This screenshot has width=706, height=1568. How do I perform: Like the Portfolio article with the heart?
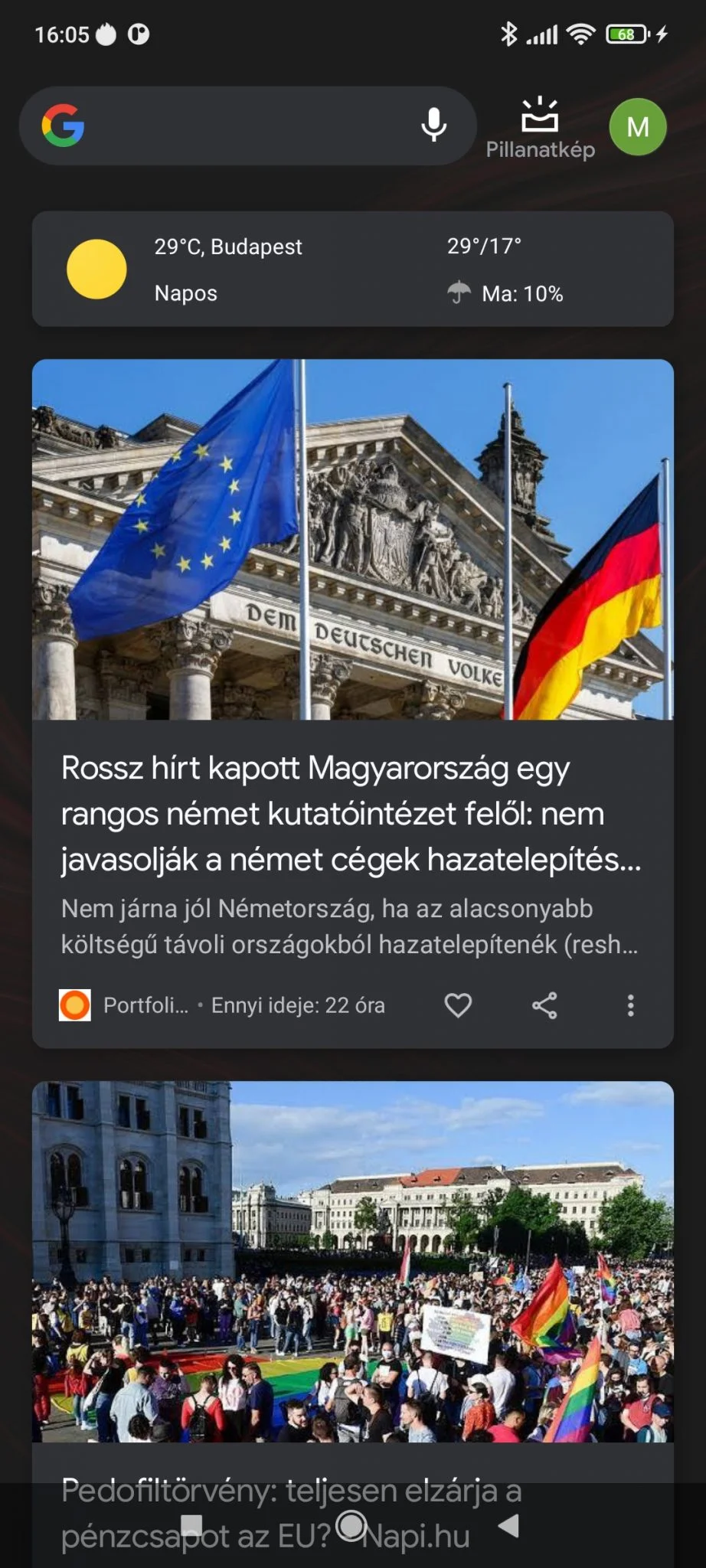click(458, 1005)
